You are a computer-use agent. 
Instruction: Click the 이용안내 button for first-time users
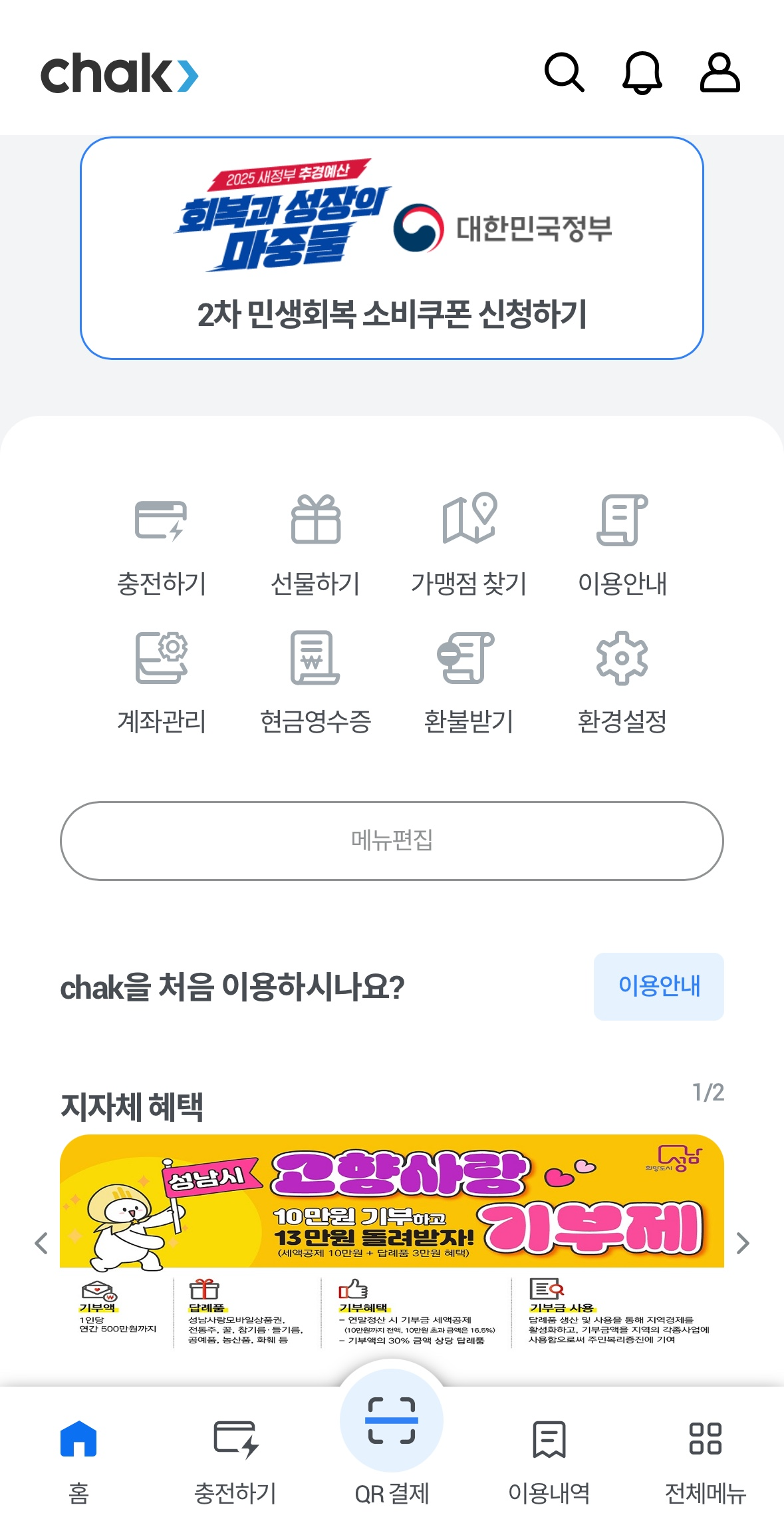point(659,987)
